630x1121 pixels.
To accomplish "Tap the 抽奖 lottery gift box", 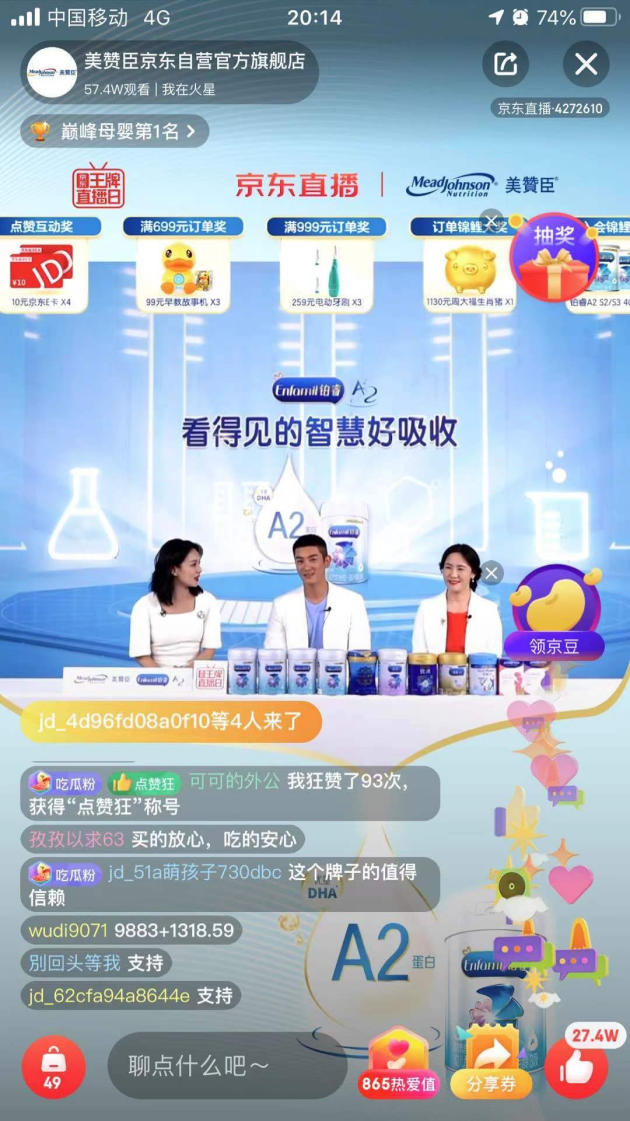I will pos(554,258).
